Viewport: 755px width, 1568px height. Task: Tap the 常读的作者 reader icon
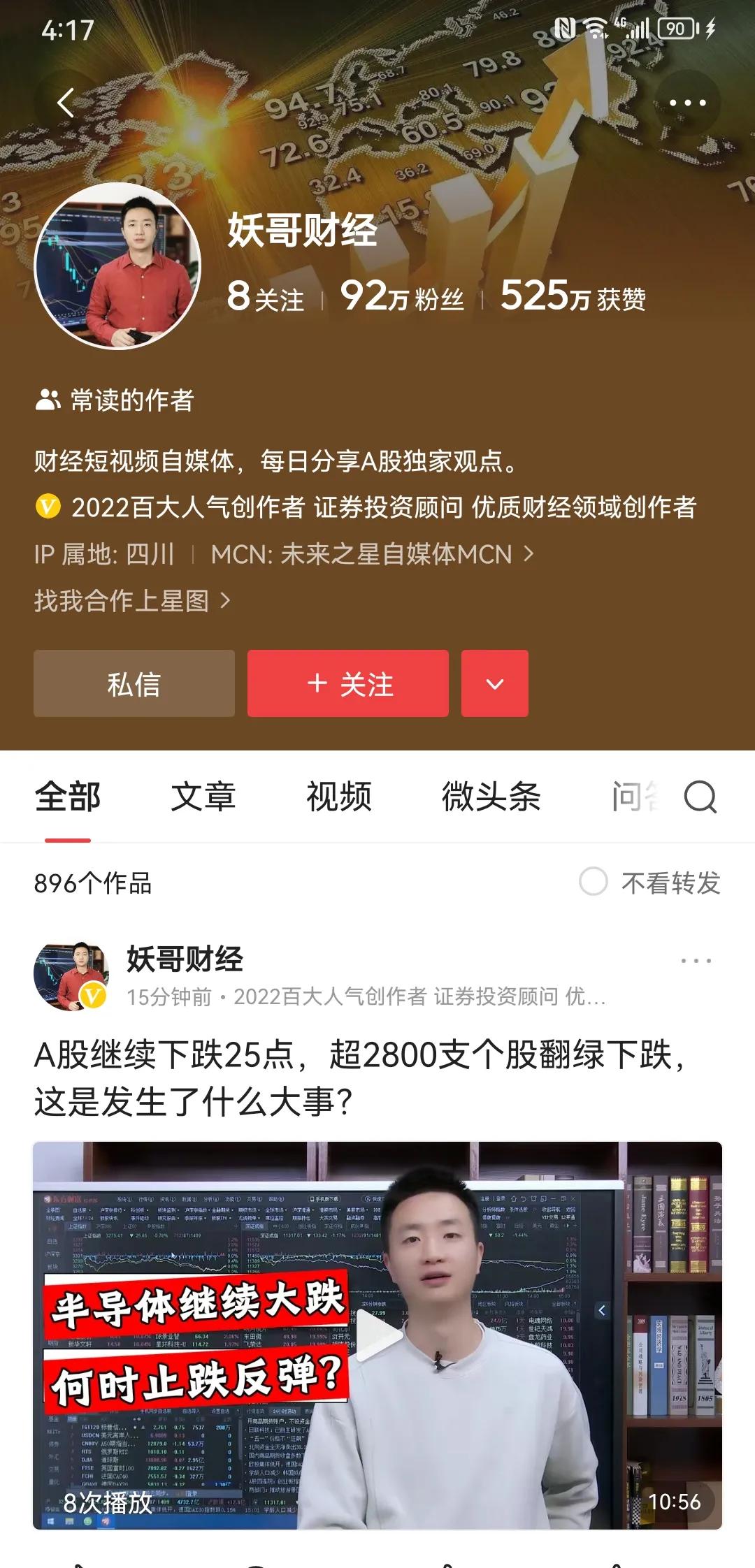click(46, 400)
